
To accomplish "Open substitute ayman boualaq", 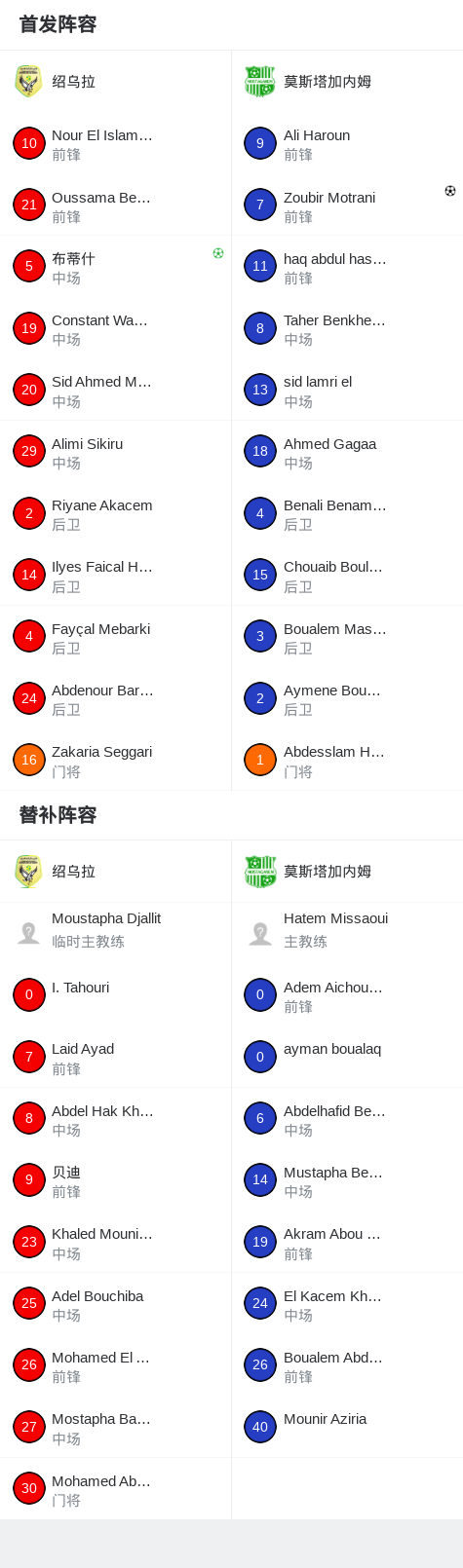I will pos(347,1058).
